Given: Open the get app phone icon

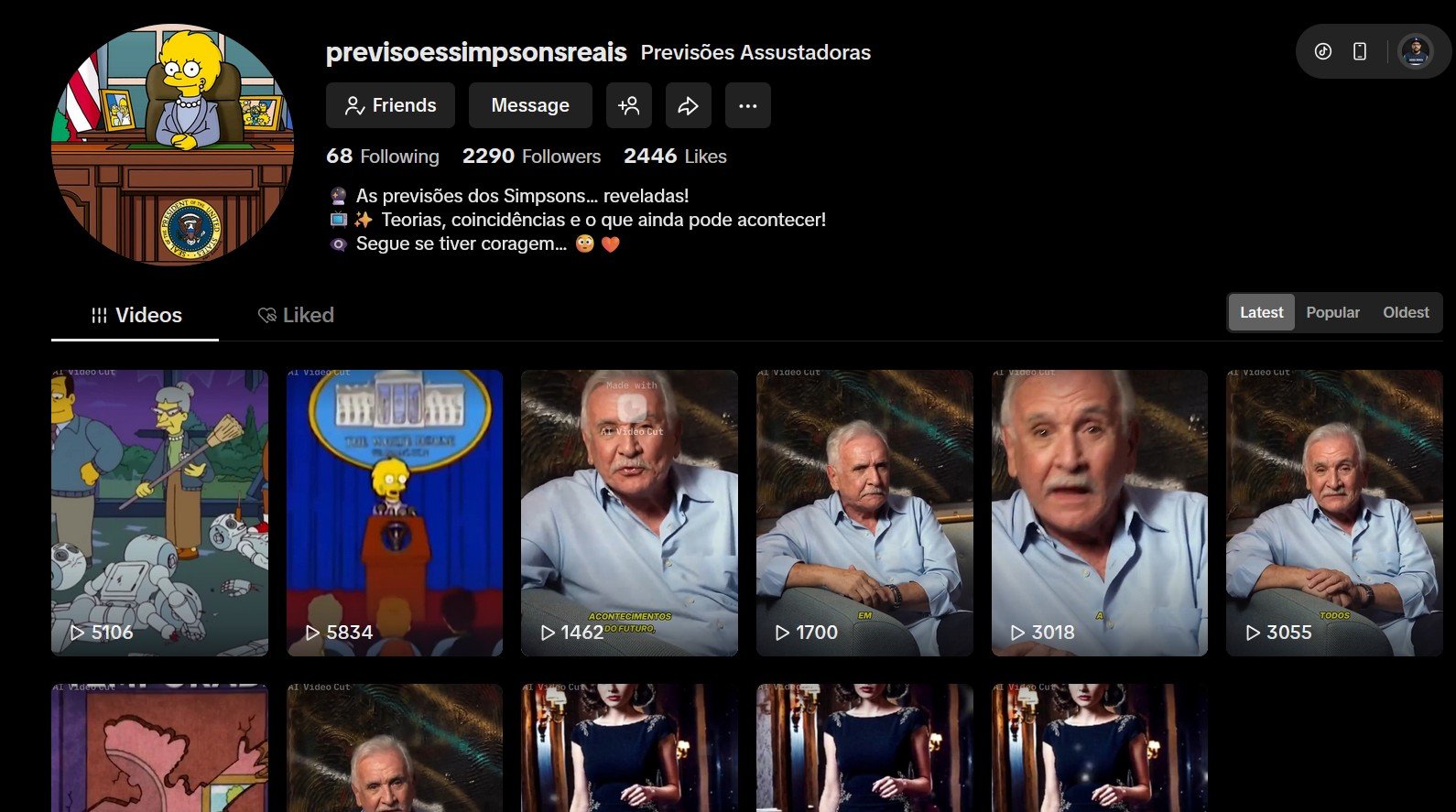Looking at the screenshot, I should (1360, 51).
